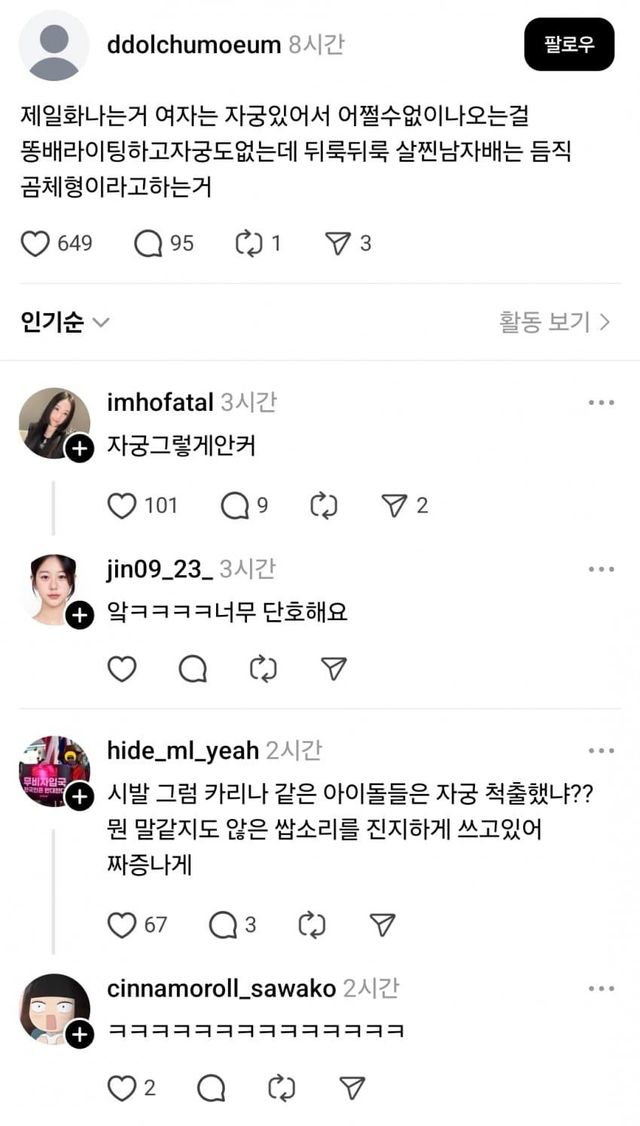Like hide_ml_yeah's reply
Image resolution: width=640 pixels, height=1126 pixels.
pyautogui.click(x=122, y=925)
